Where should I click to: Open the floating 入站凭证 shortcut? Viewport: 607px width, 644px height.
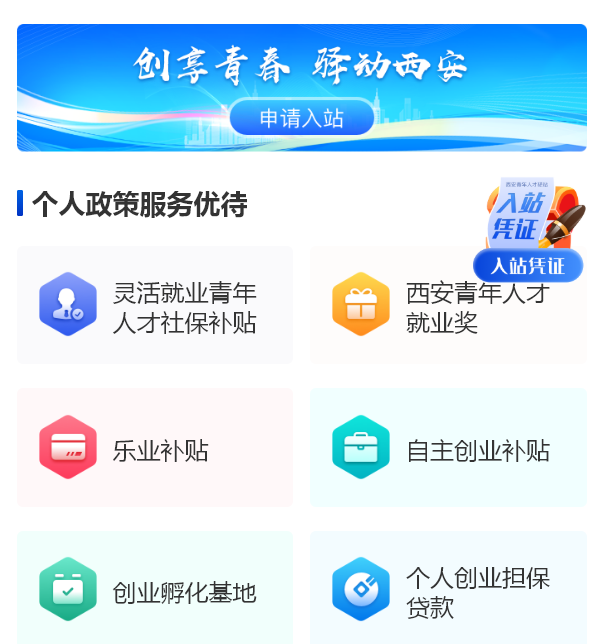pos(529,232)
